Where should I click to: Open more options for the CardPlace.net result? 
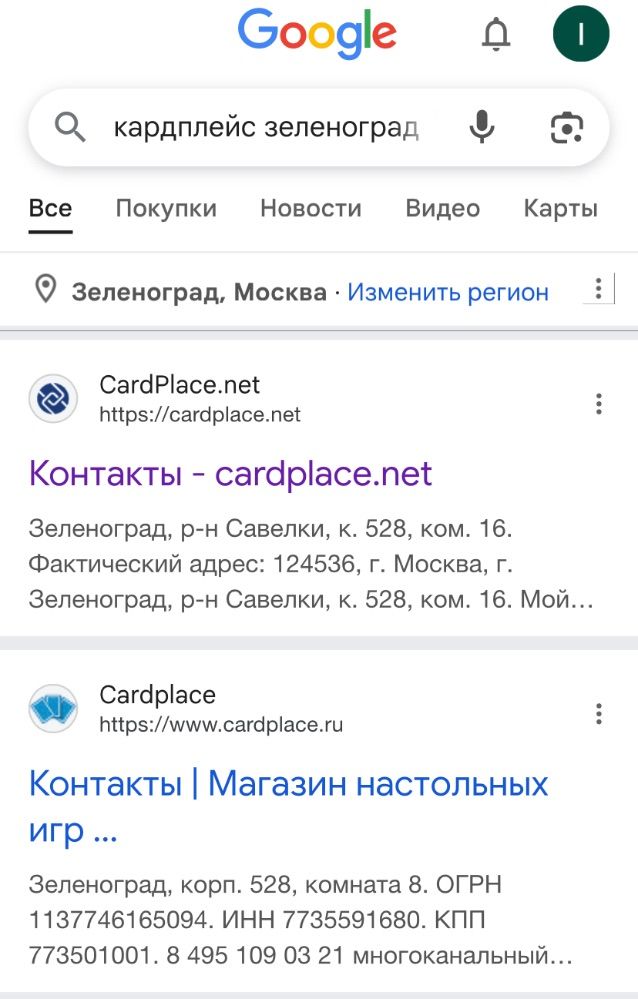tap(598, 404)
